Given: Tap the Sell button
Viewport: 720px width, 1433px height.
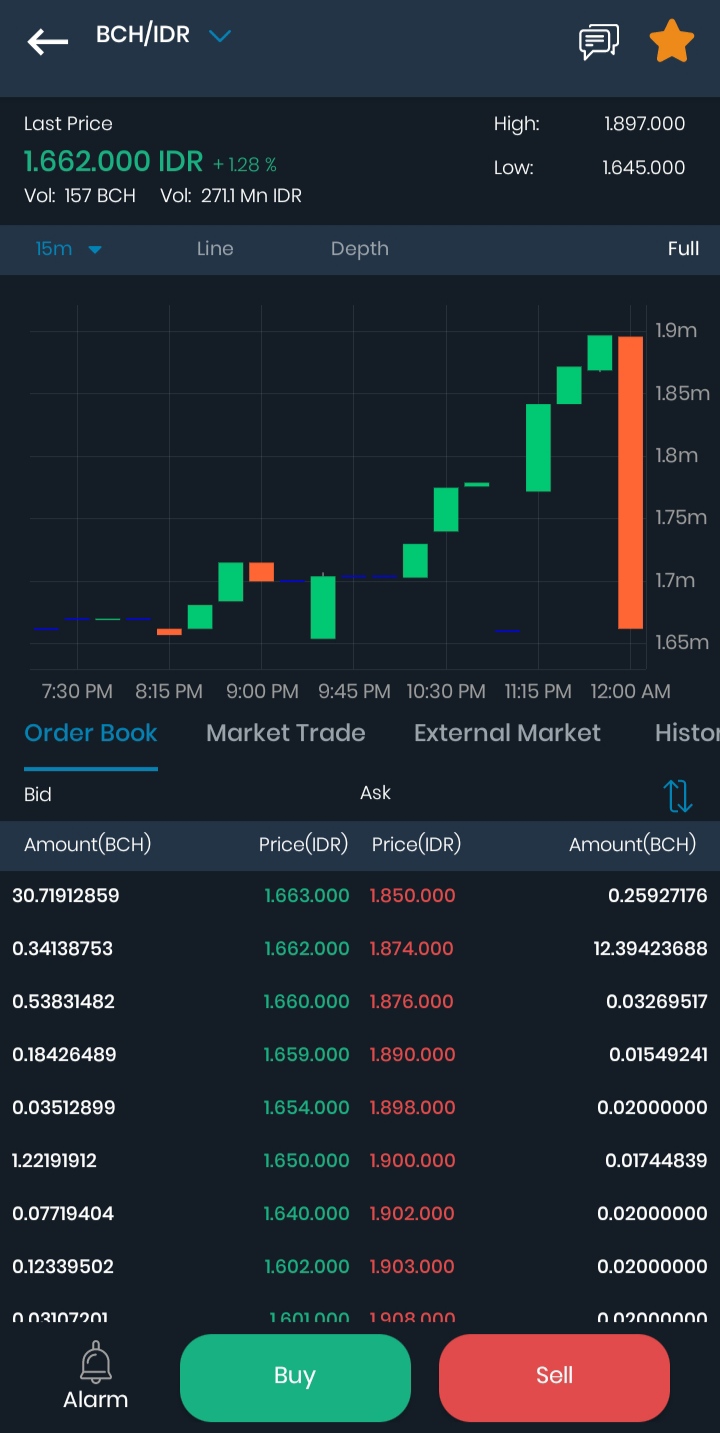Looking at the screenshot, I should (554, 1377).
